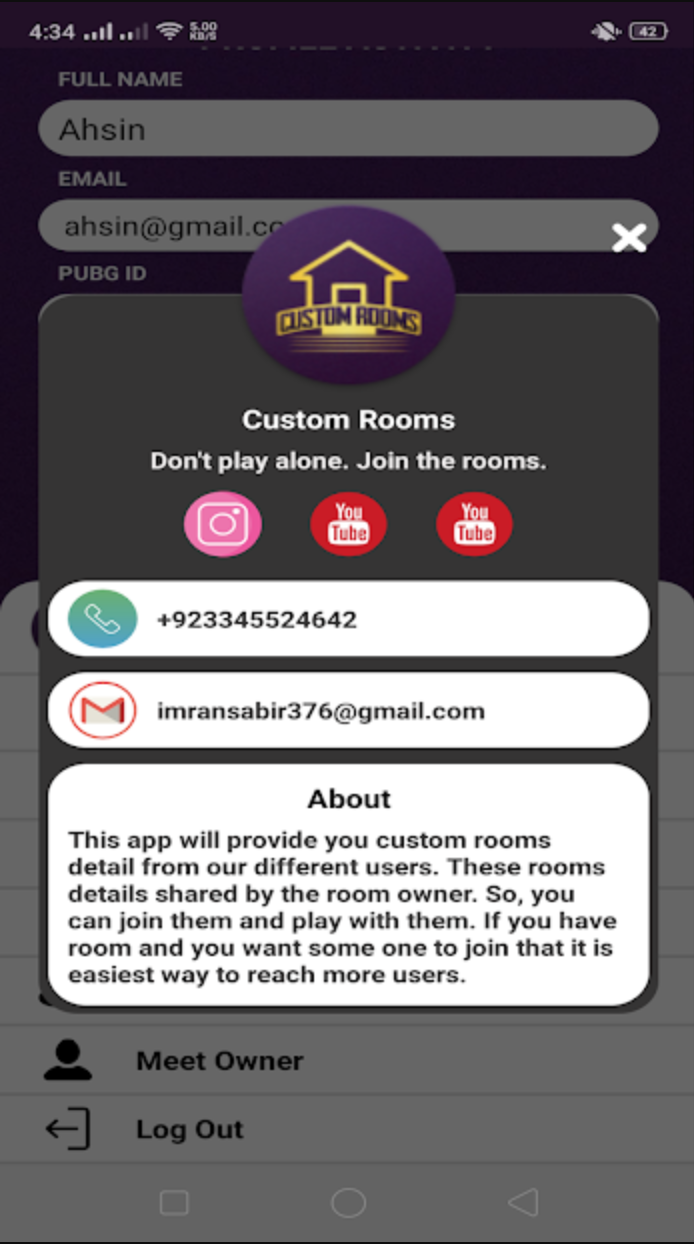The width and height of the screenshot is (694, 1244).
Task: Log Out of the account
Action: click(x=189, y=1129)
